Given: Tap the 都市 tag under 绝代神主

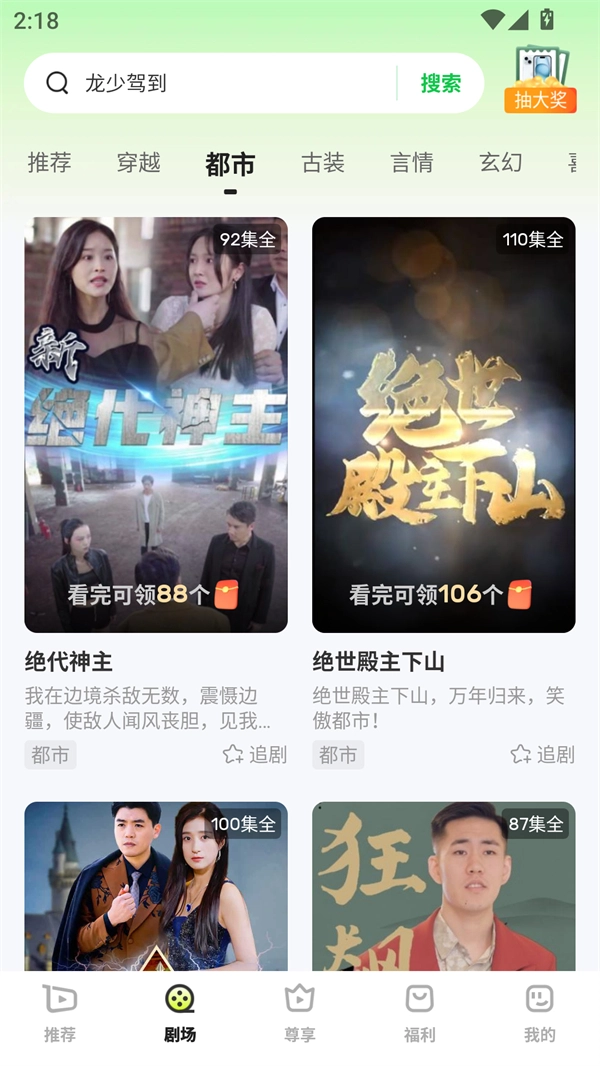Looking at the screenshot, I should [50, 755].
